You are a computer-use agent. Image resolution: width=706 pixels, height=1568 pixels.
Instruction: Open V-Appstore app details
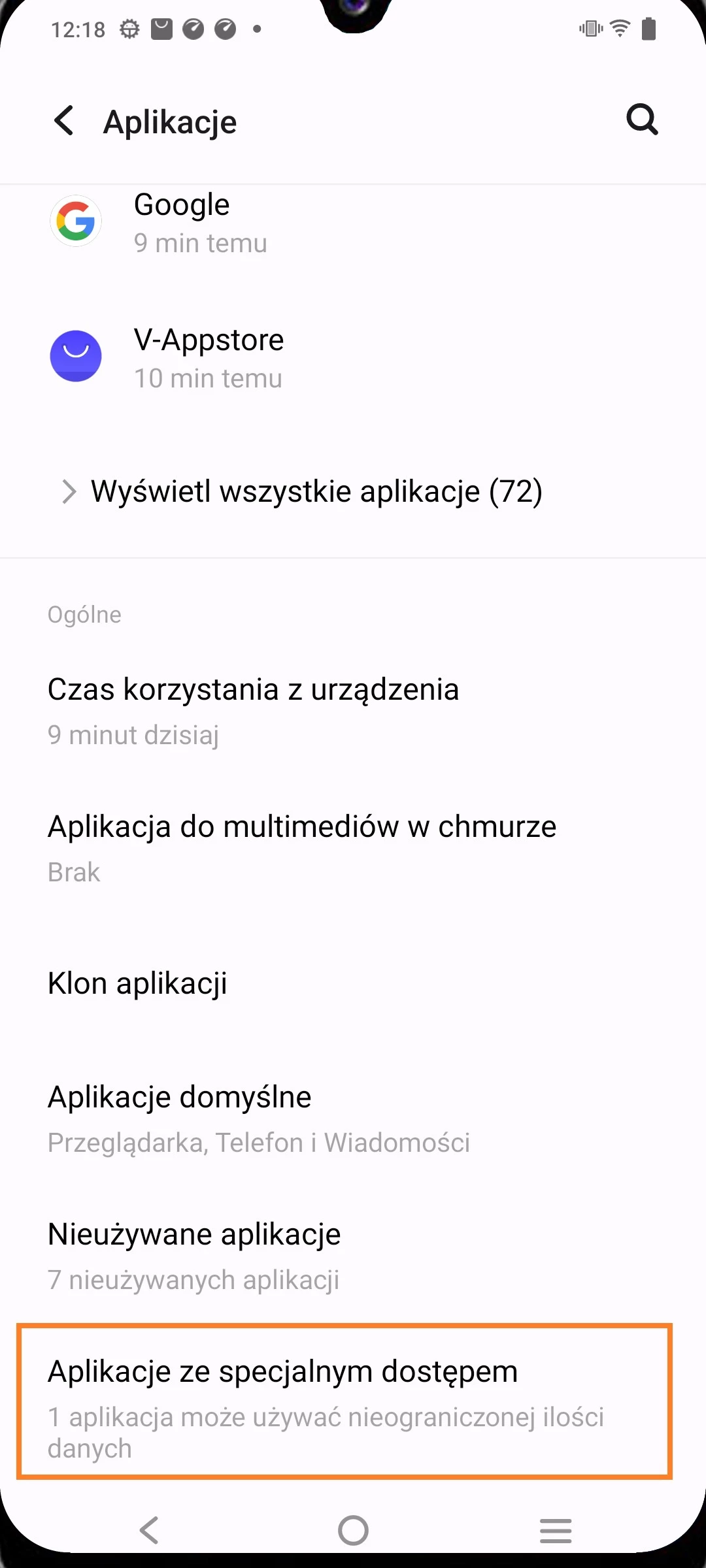tap(209, 357)
